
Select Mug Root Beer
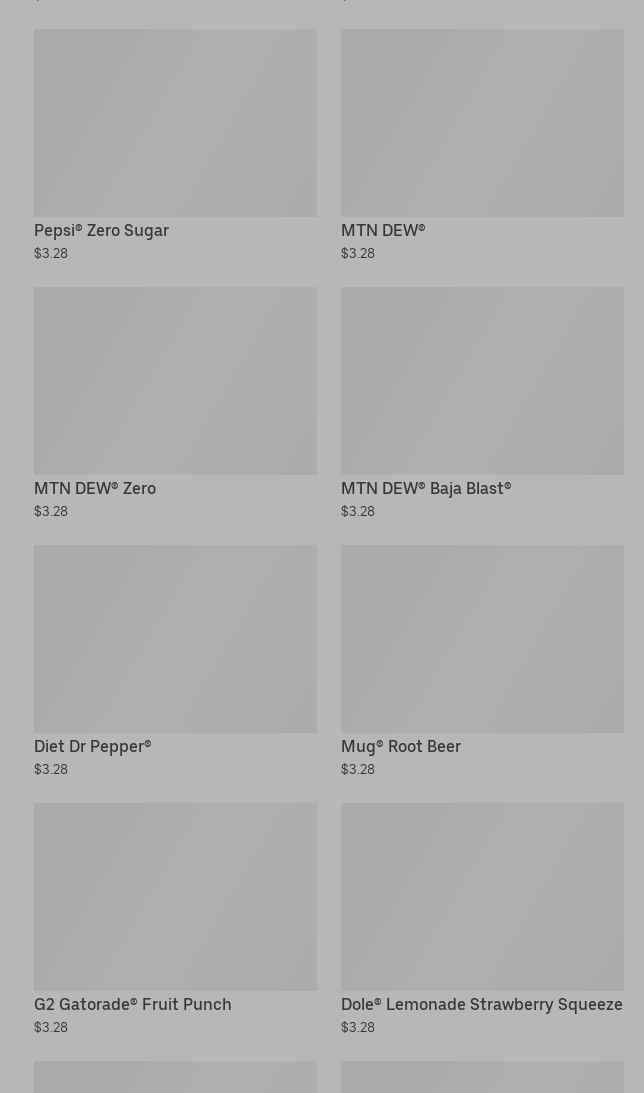482,661
